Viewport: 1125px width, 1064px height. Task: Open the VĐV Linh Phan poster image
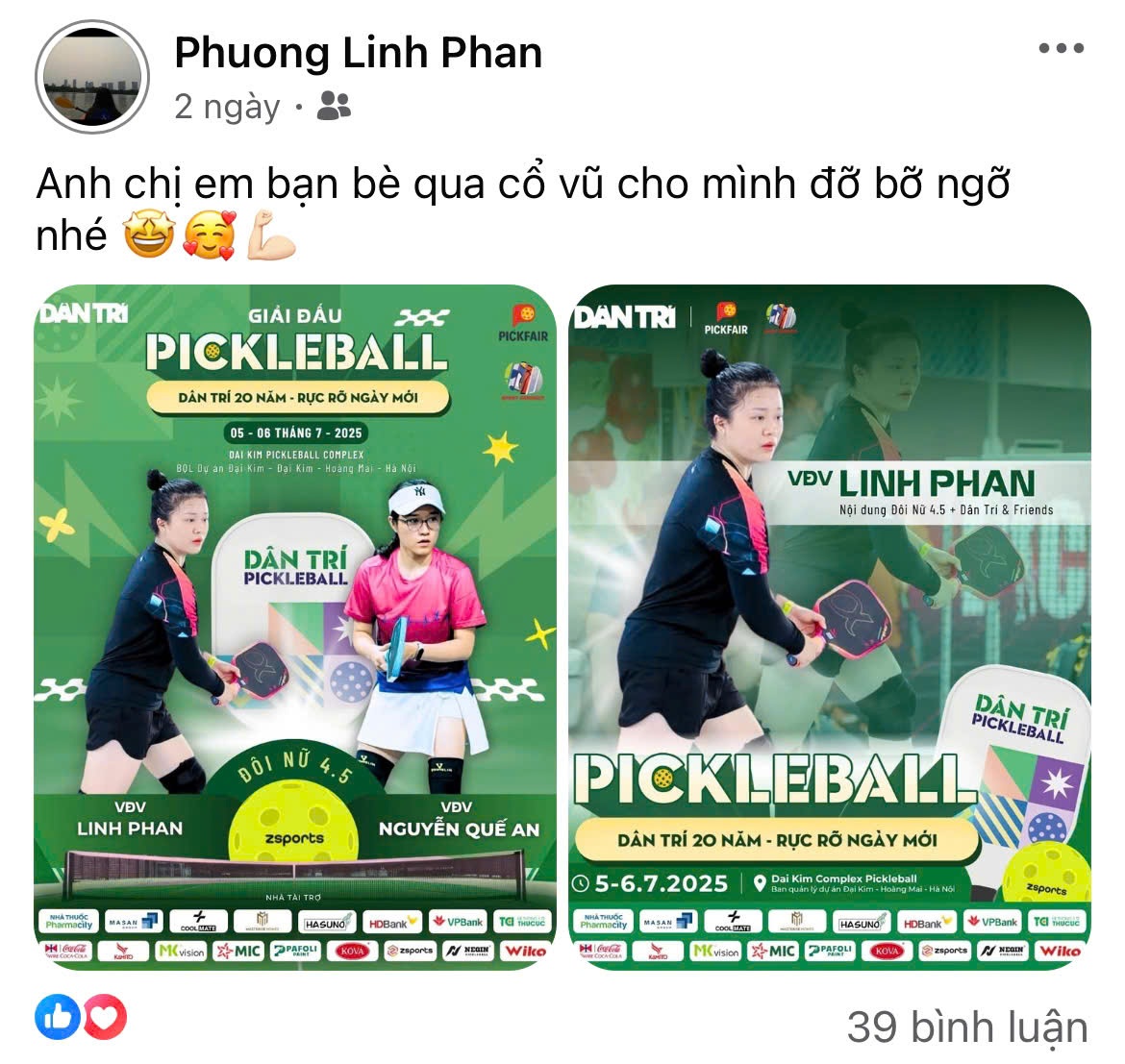pos(830,627)
